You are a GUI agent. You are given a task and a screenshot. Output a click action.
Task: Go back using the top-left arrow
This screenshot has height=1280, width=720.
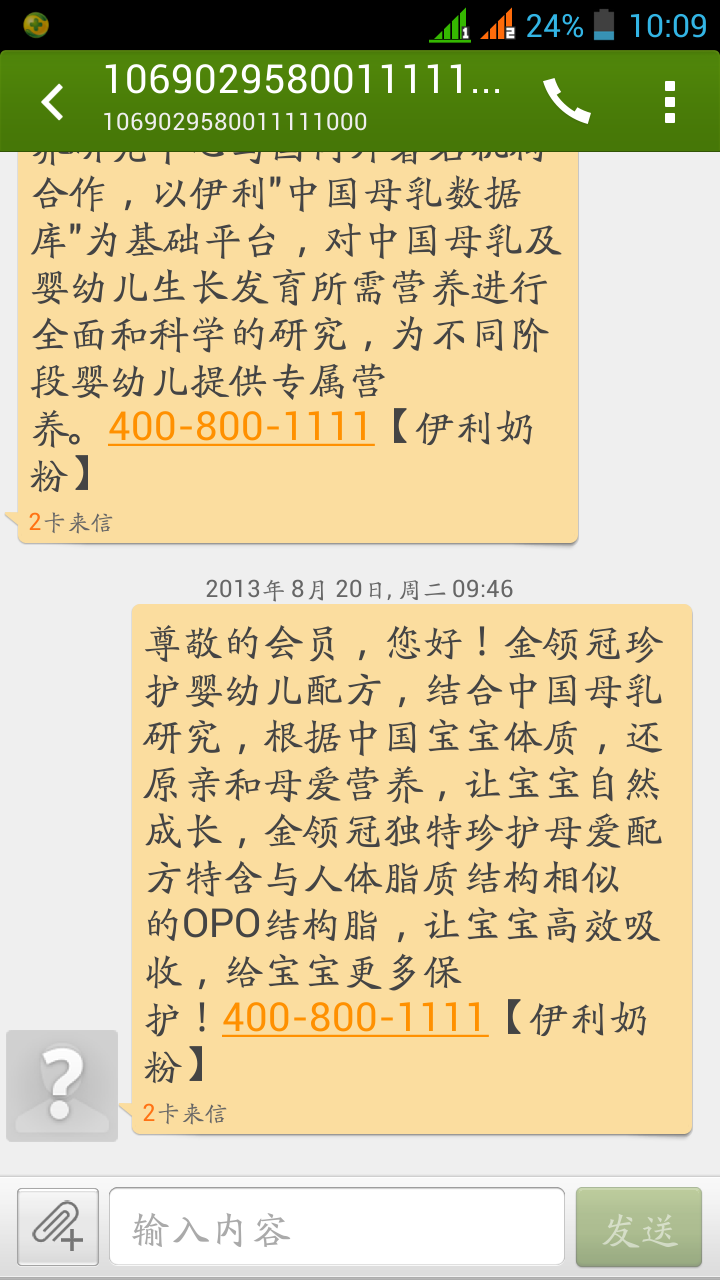(x=52, y=102)
